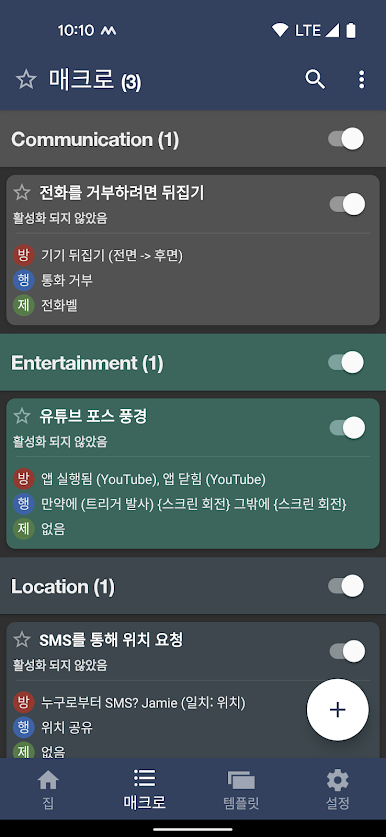Image resolution: width=386 pixels, height=837 pixels.
Task: Switch to the 집 tab
Action: pos(48,789)
